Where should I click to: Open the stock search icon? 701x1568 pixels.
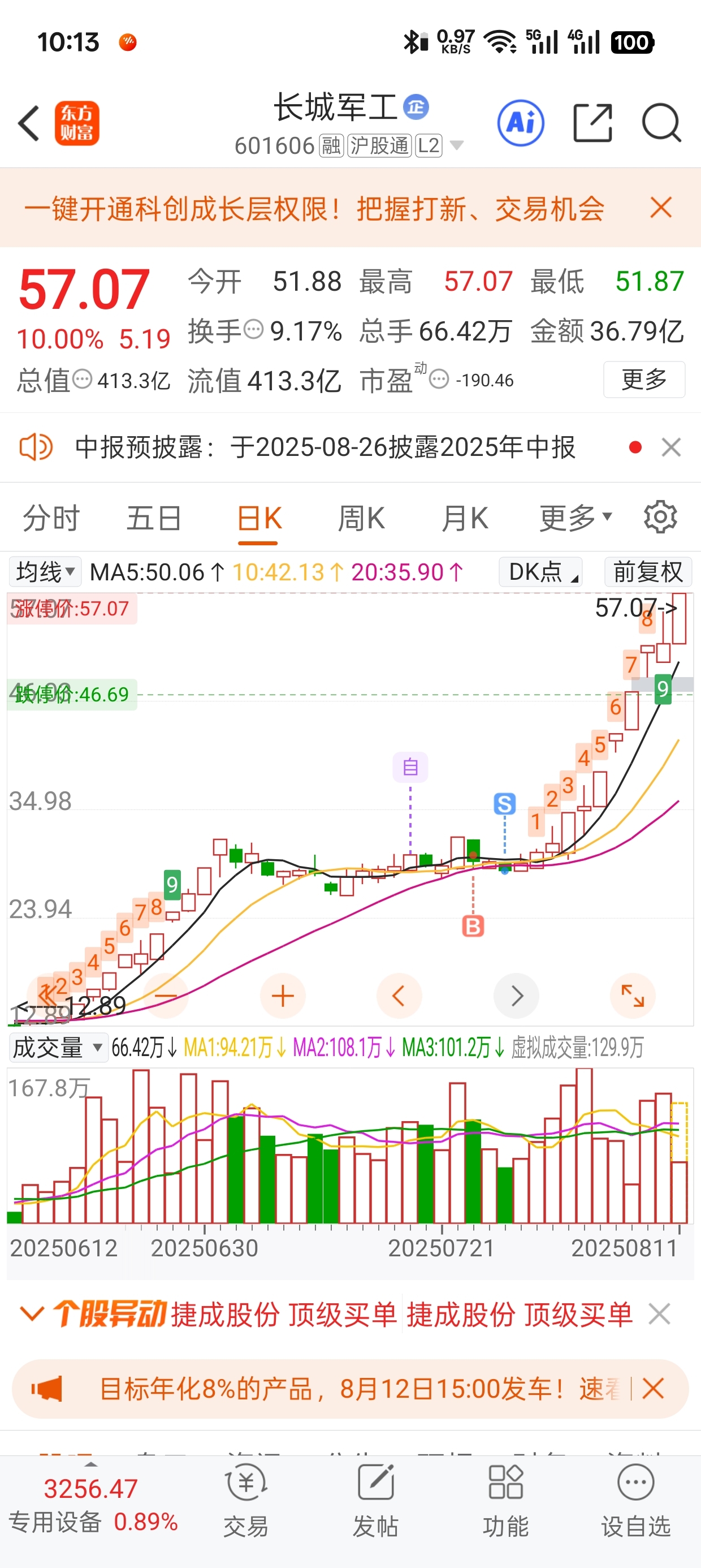[x=661, y=123]
